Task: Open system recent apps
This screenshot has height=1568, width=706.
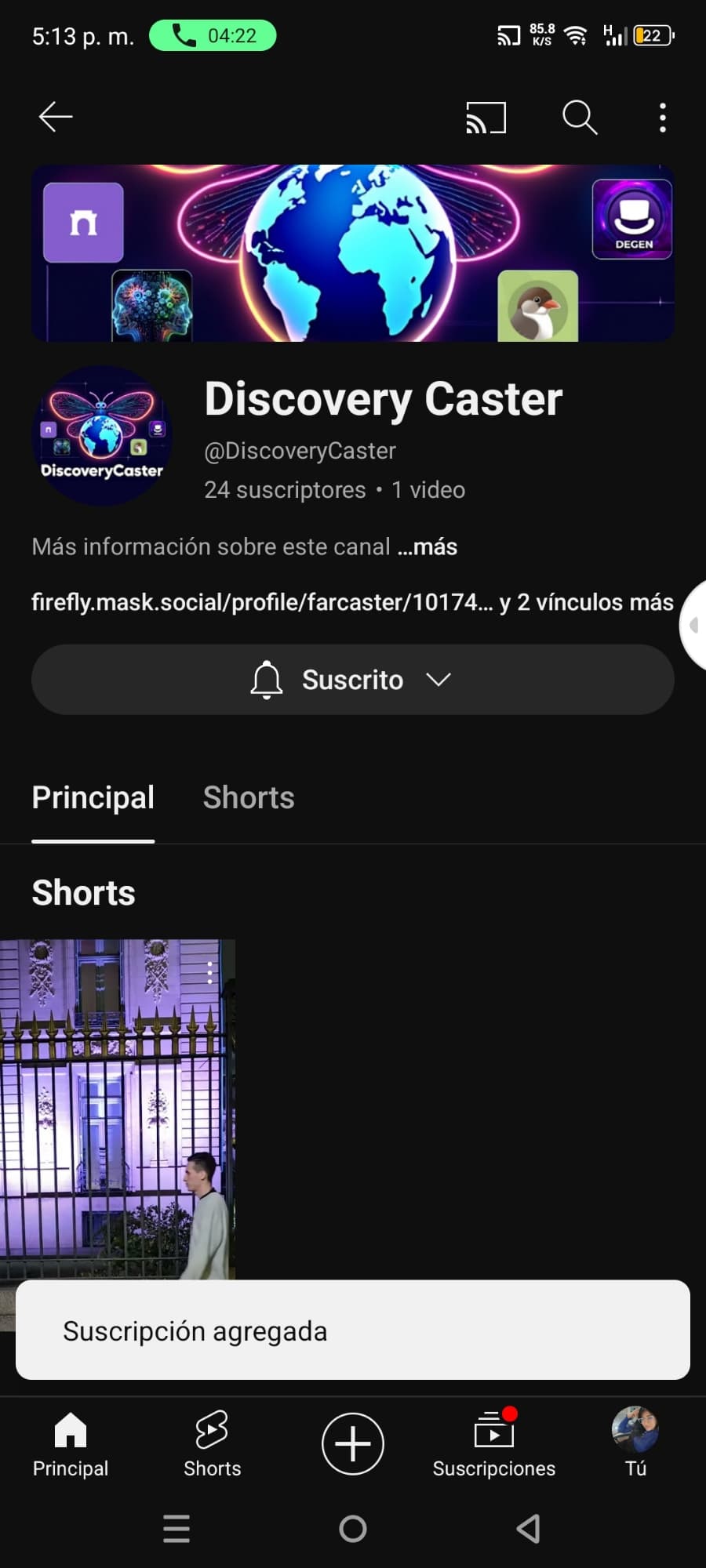Action: pos(176,1529)
